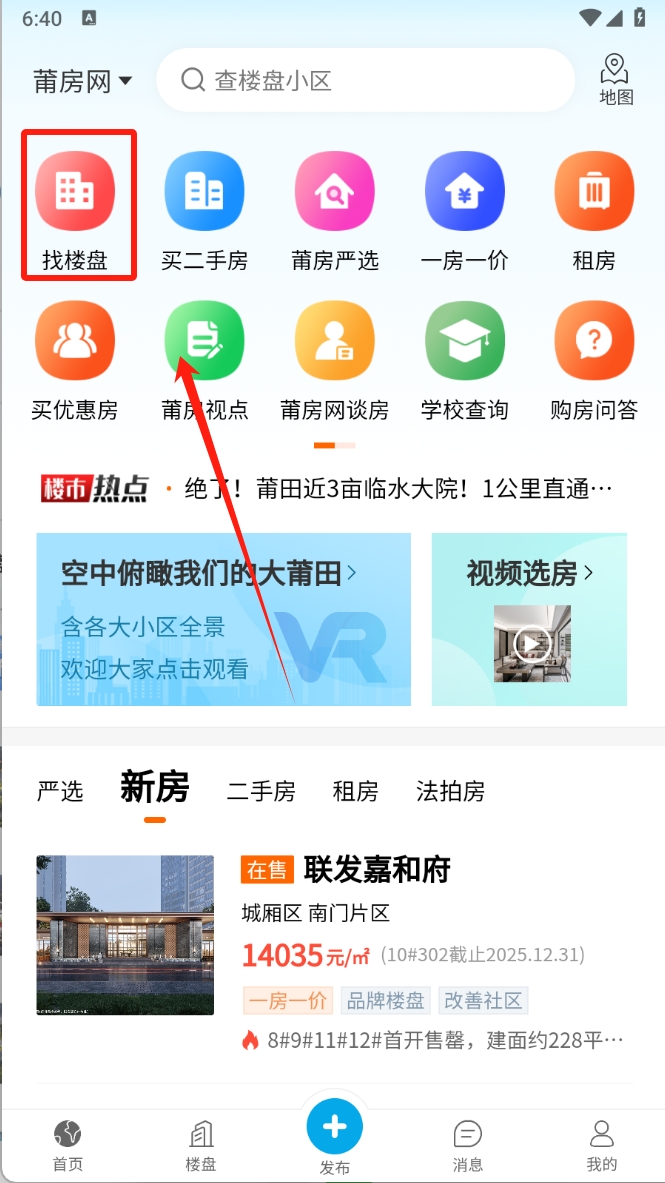Tap the 查楼盘小区 search box

tap(365, 80)
